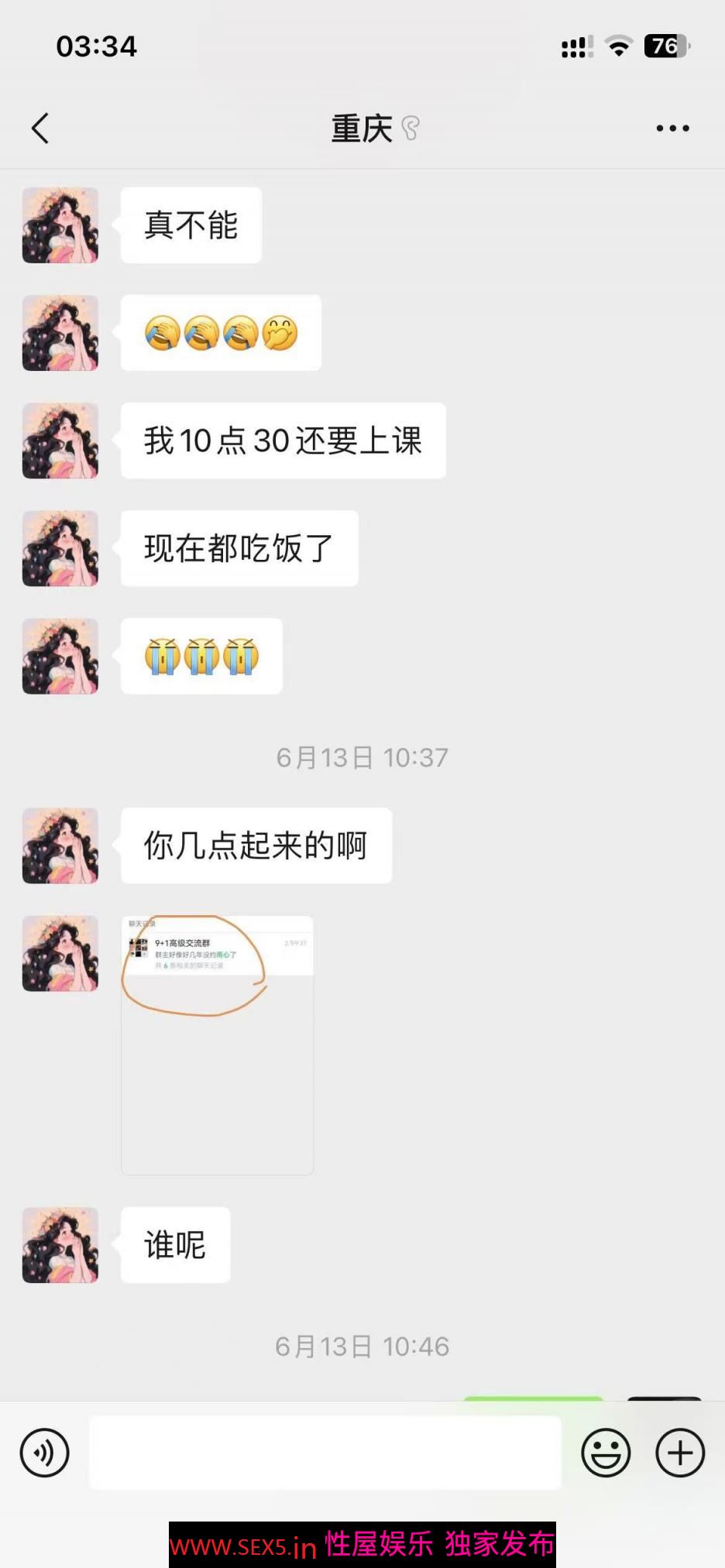The image size is (725, 1568).
Task: Open the plus attachments menu
Action: [680, 1453]
